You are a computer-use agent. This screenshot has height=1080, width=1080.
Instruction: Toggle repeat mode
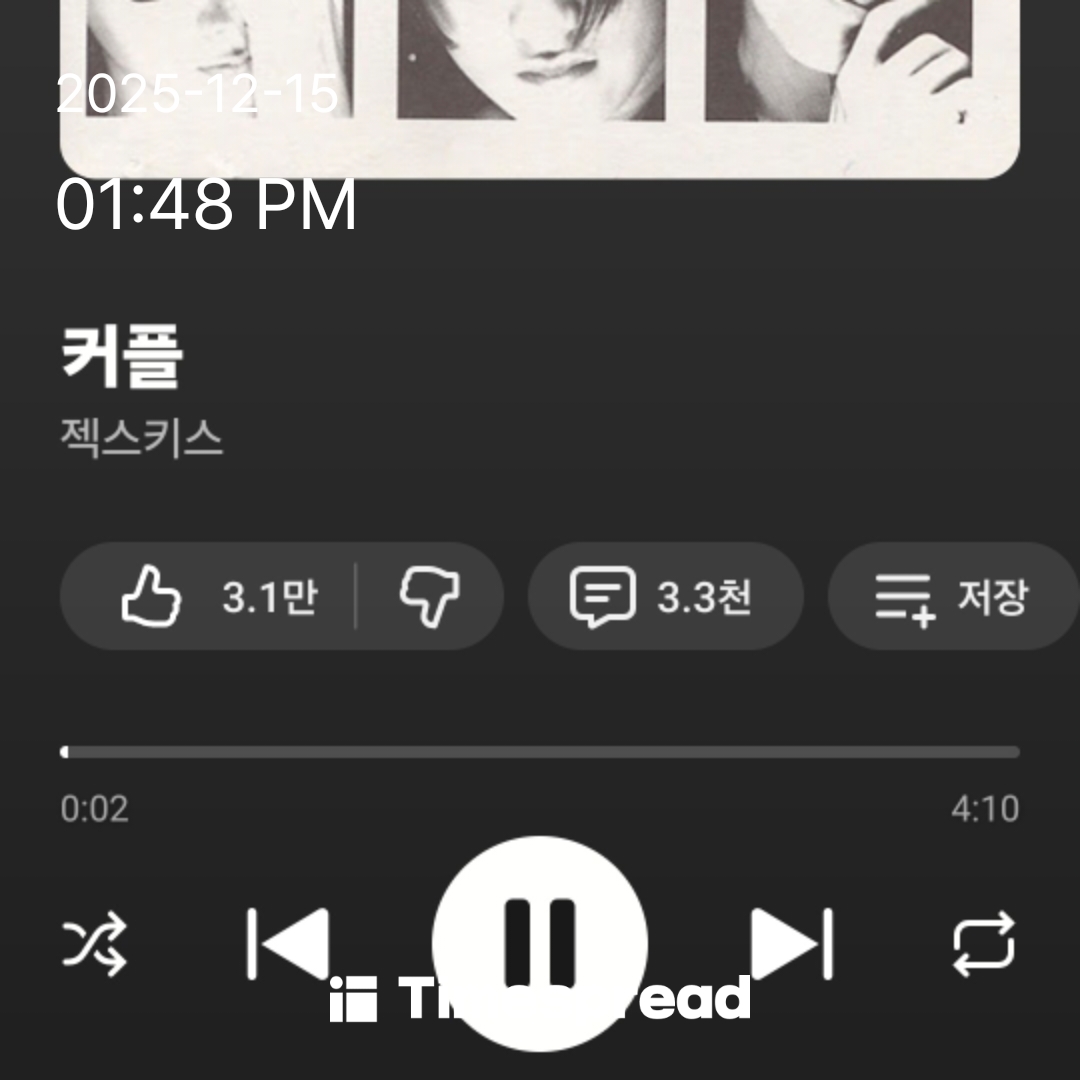click(x=984, y=943)
